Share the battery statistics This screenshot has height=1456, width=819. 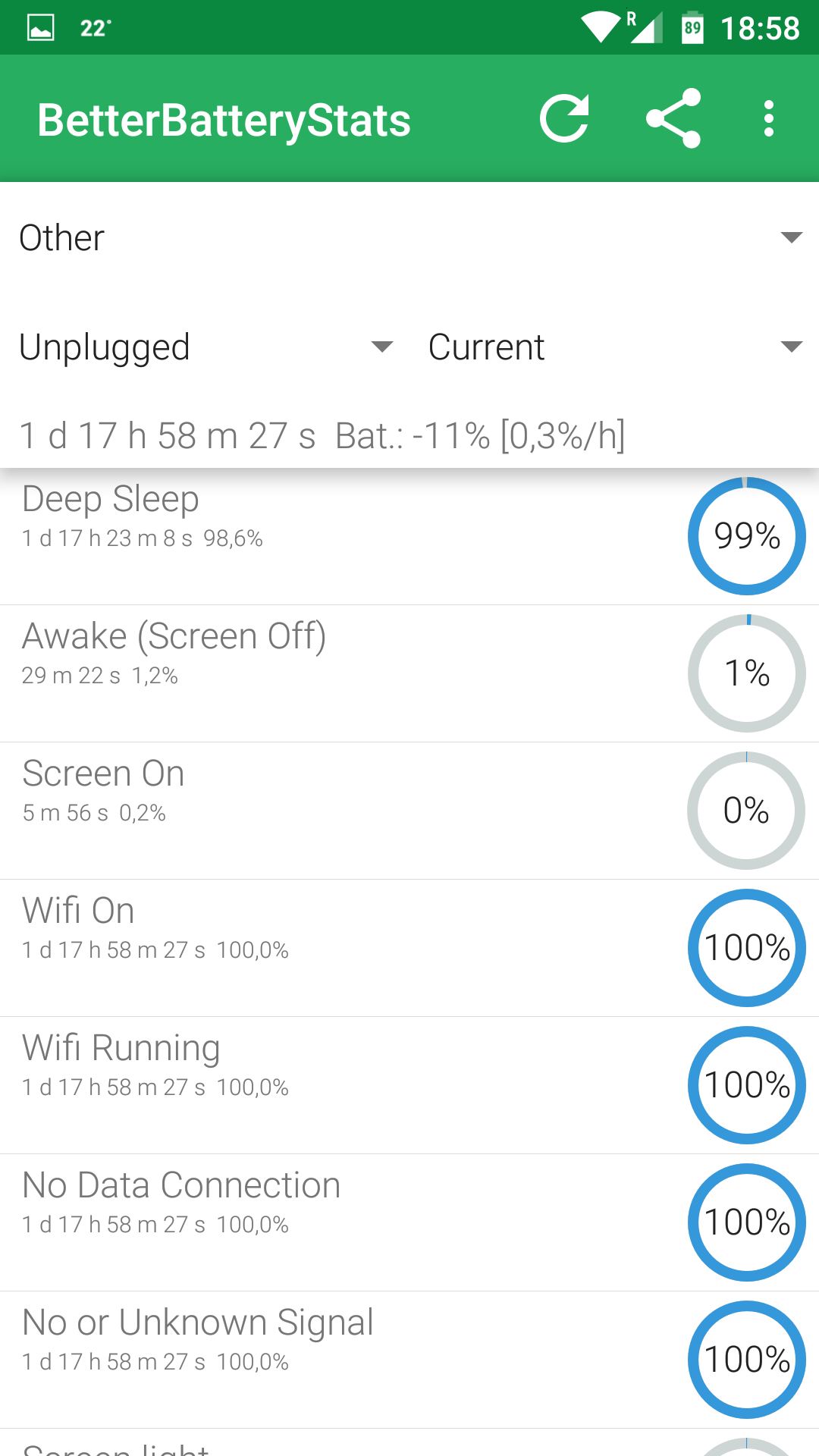pyautogui.click(x=673, y=119)
